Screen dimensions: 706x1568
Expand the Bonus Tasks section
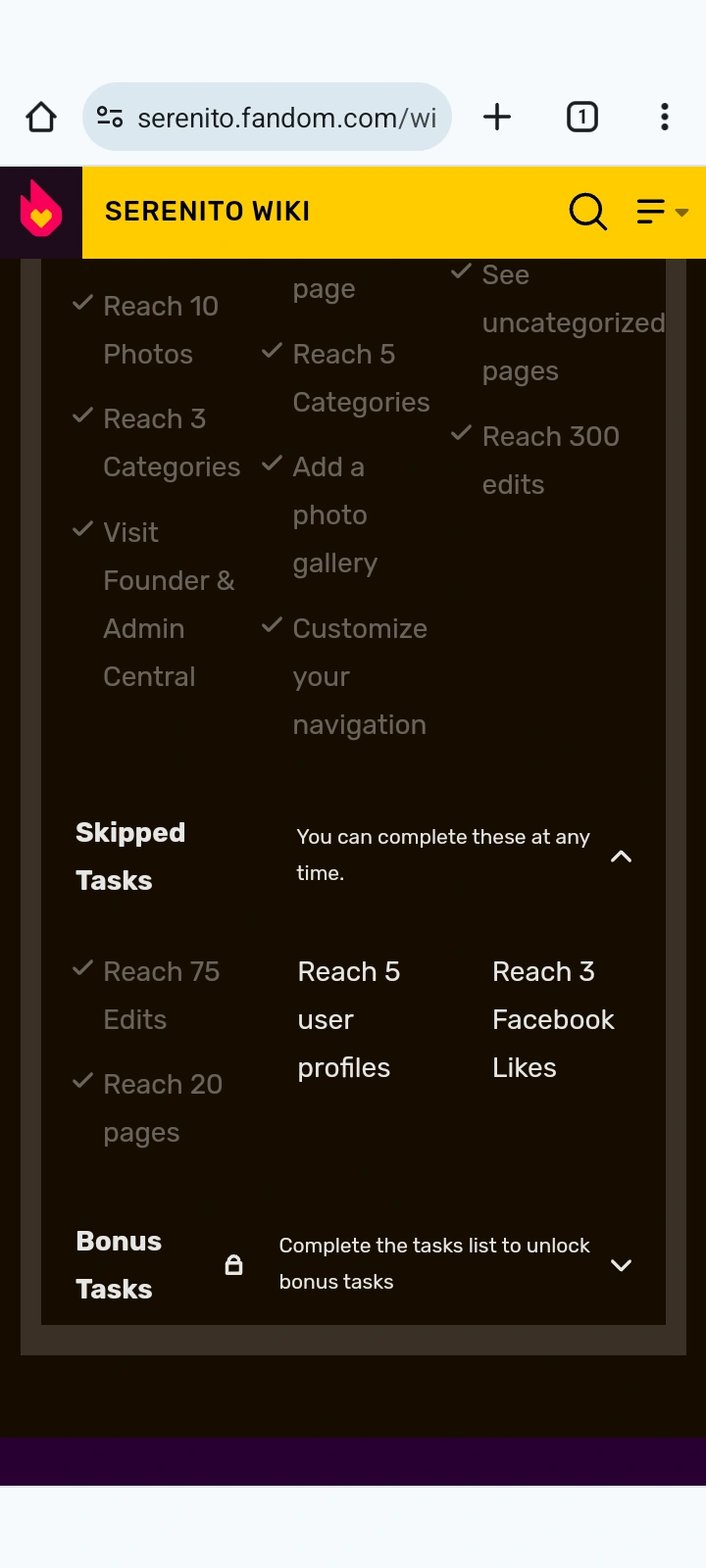point(621,1265)
